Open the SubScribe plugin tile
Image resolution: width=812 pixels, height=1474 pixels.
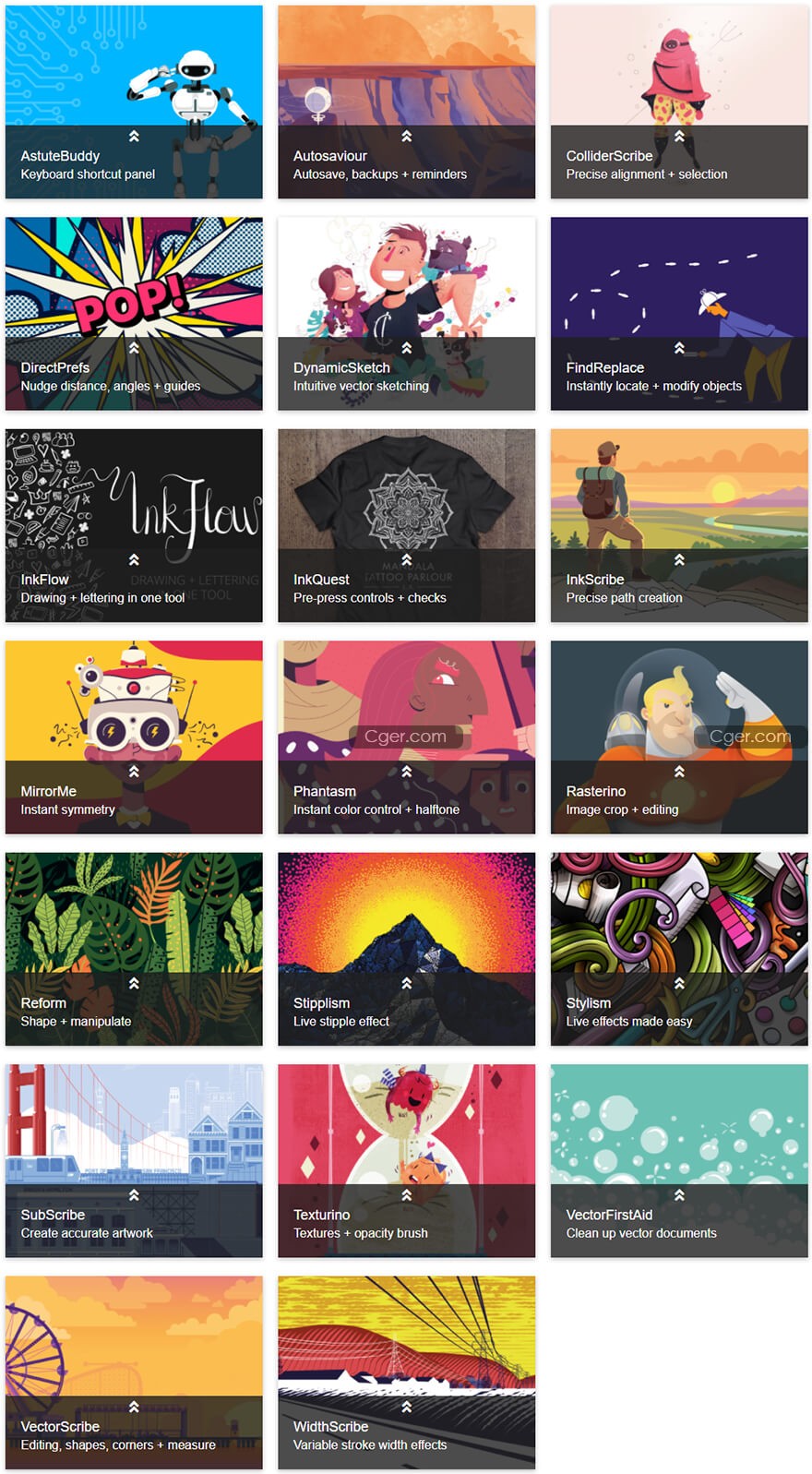point(134,1160)
